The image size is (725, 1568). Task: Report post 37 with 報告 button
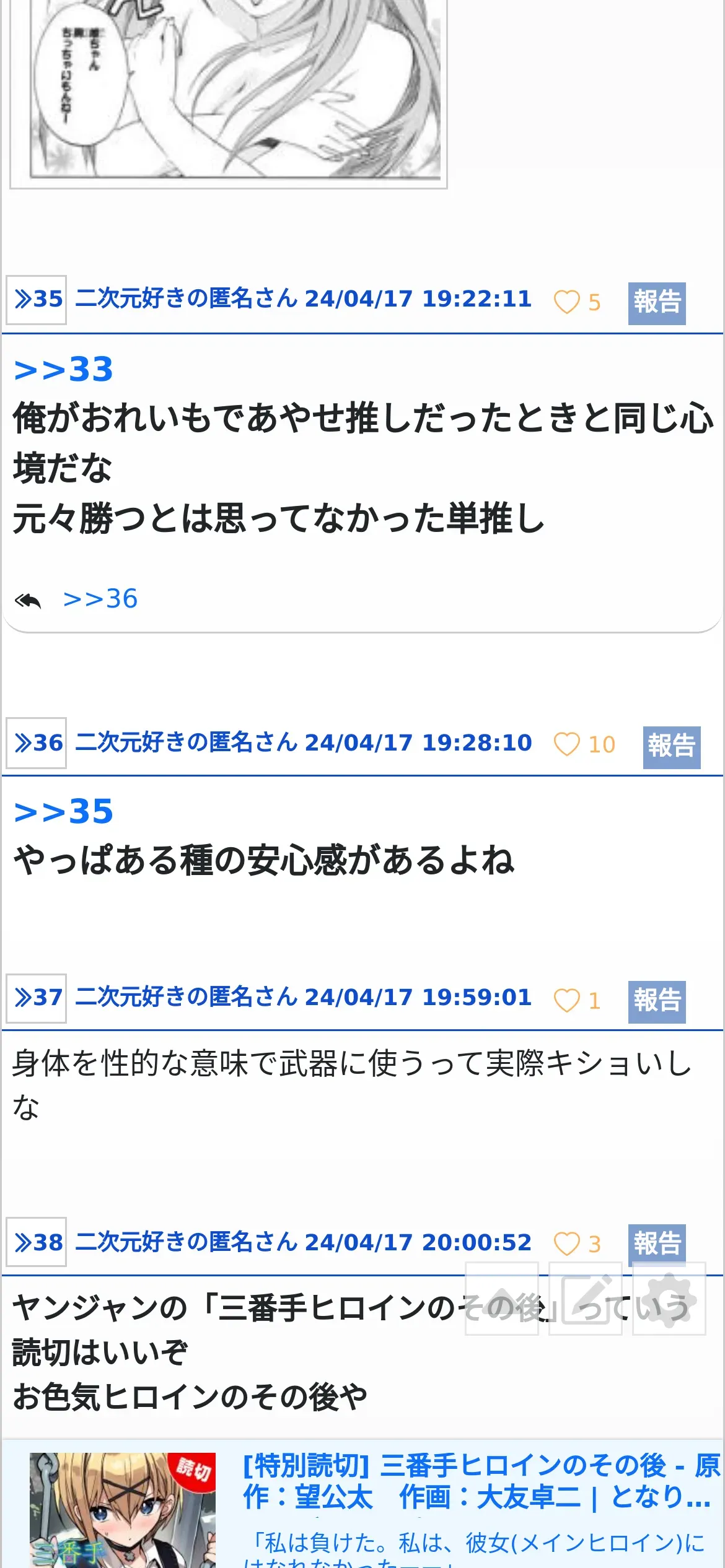(656, 1001)
